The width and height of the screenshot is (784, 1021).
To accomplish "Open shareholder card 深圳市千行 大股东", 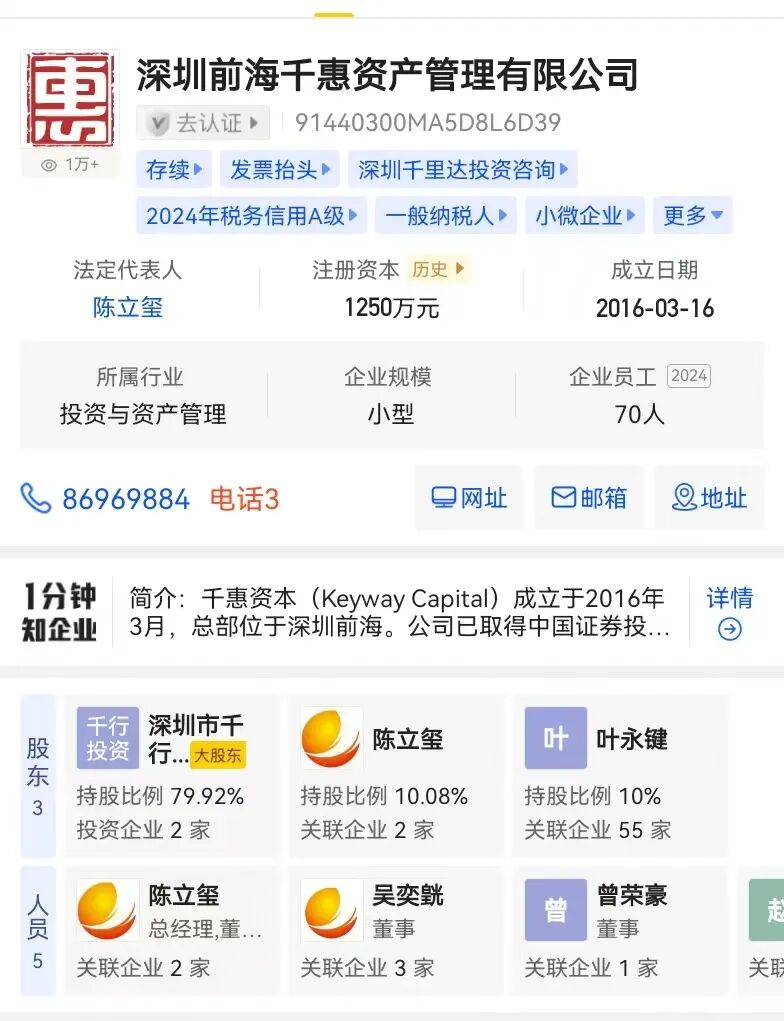I will click(x=171, y=776).
